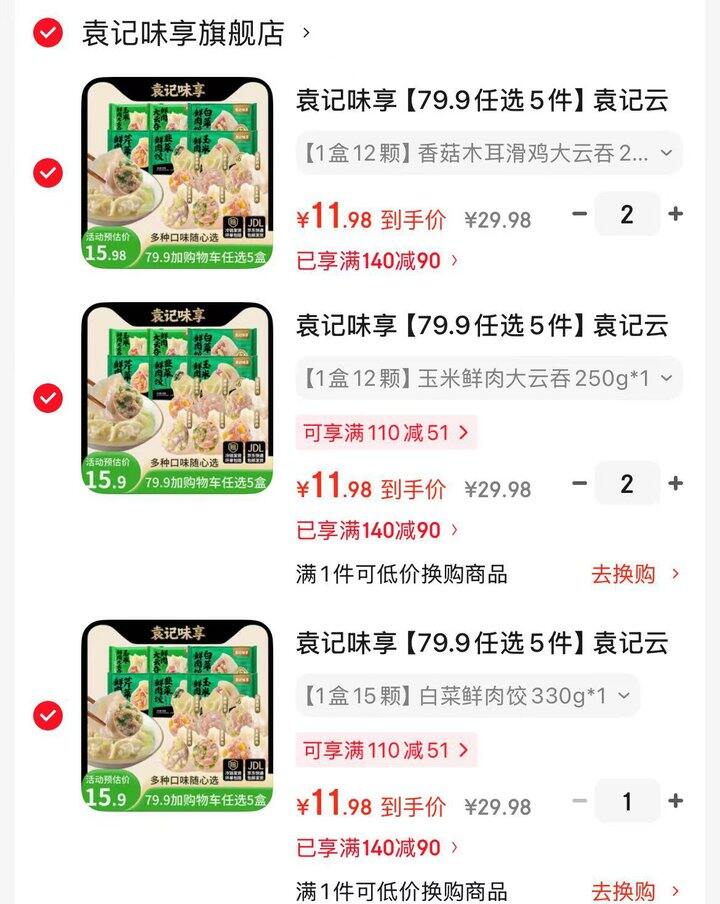Screen dimensions: 720x904
Task: Deselect the 白菜鲜肉饺 item checkbox
Action: coord(47,716)
